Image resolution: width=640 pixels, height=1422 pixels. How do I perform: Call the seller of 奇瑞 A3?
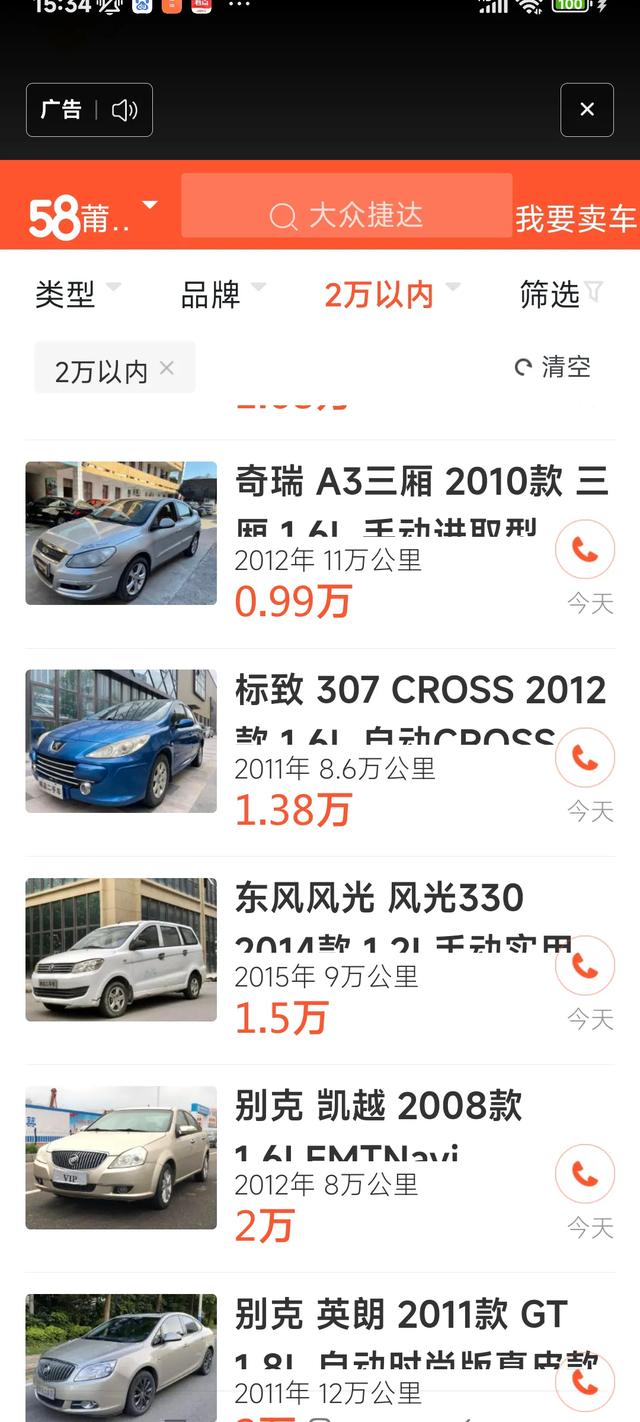coord(585,549)
